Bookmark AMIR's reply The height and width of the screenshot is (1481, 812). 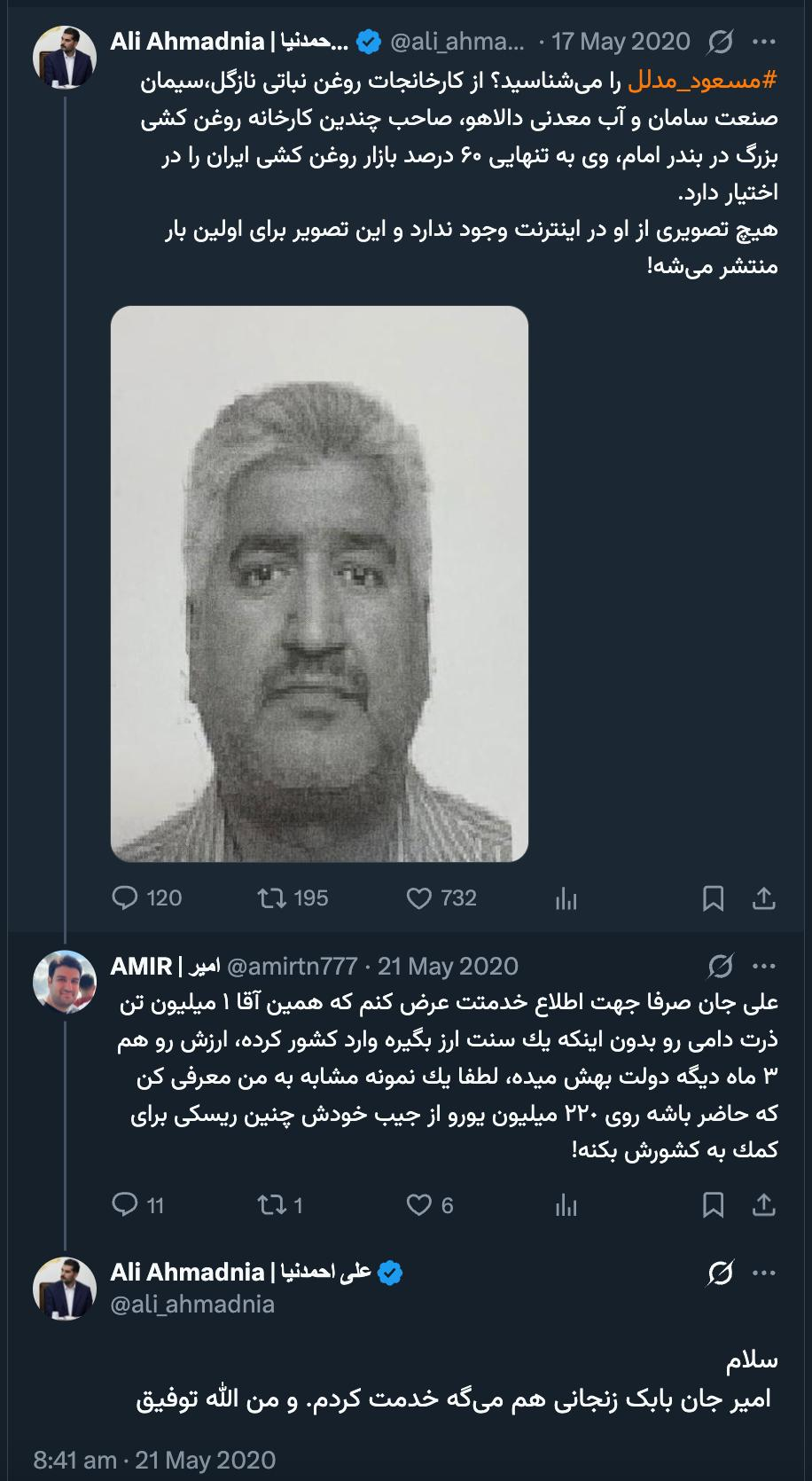point(713,1205)
